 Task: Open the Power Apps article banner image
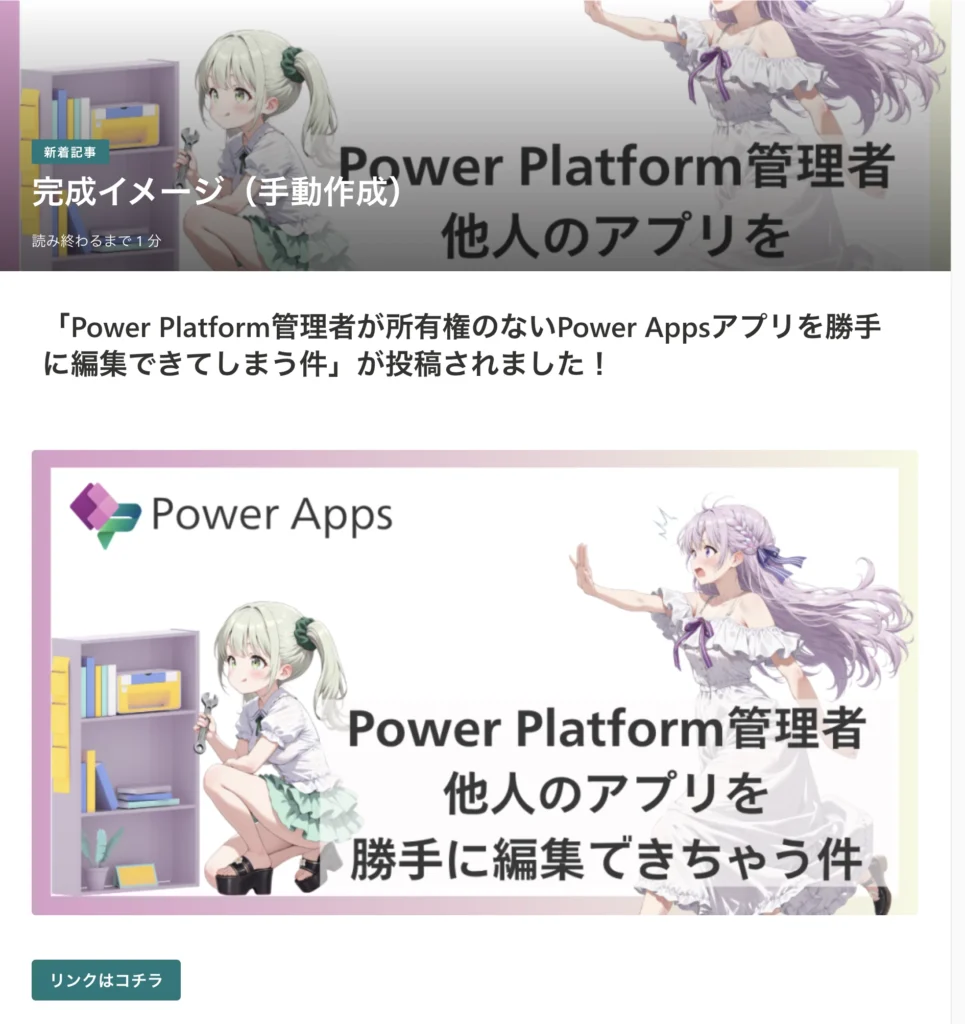point(474,682)
